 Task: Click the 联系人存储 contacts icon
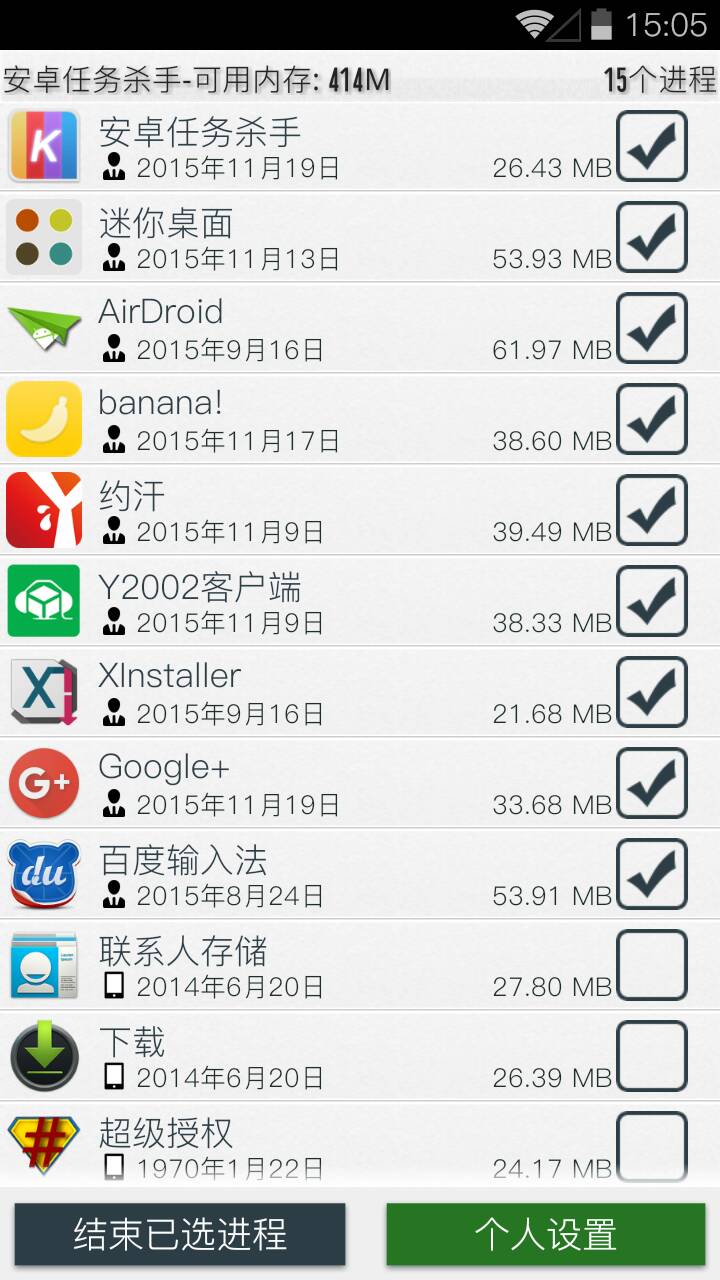point(44,965)
